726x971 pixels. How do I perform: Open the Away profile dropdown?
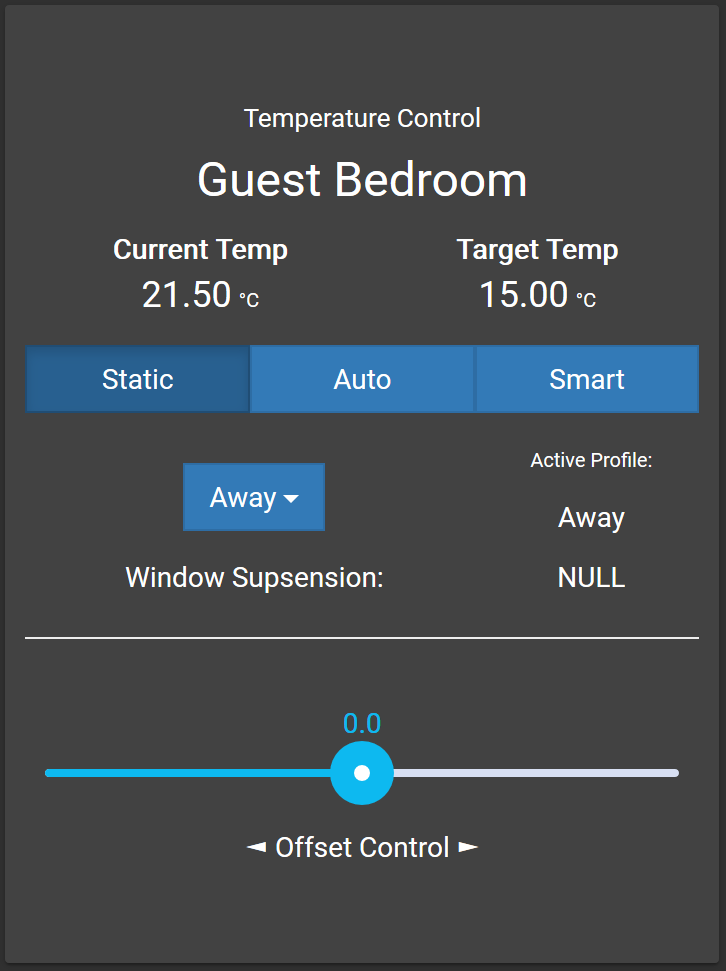click(254, 497)
